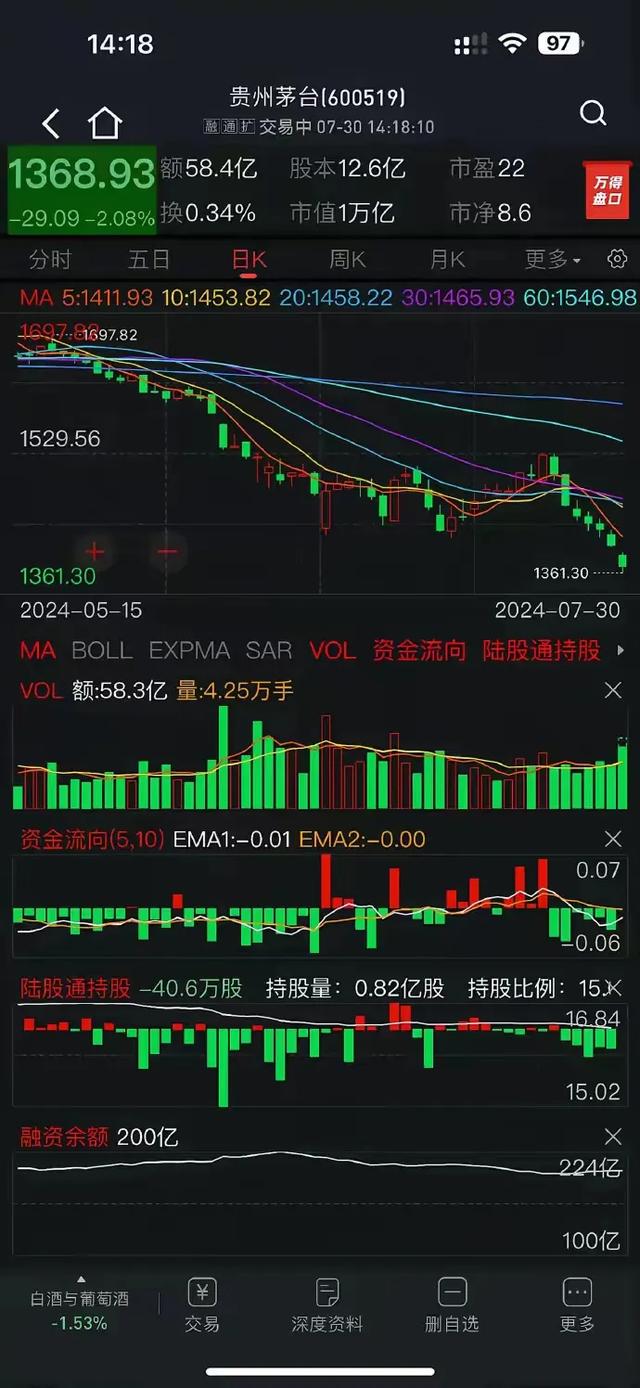The width and height of the screenshot is (640, 1388).
Task: Expand the 更多 chart period dropdown
Action: coord(552,260)
